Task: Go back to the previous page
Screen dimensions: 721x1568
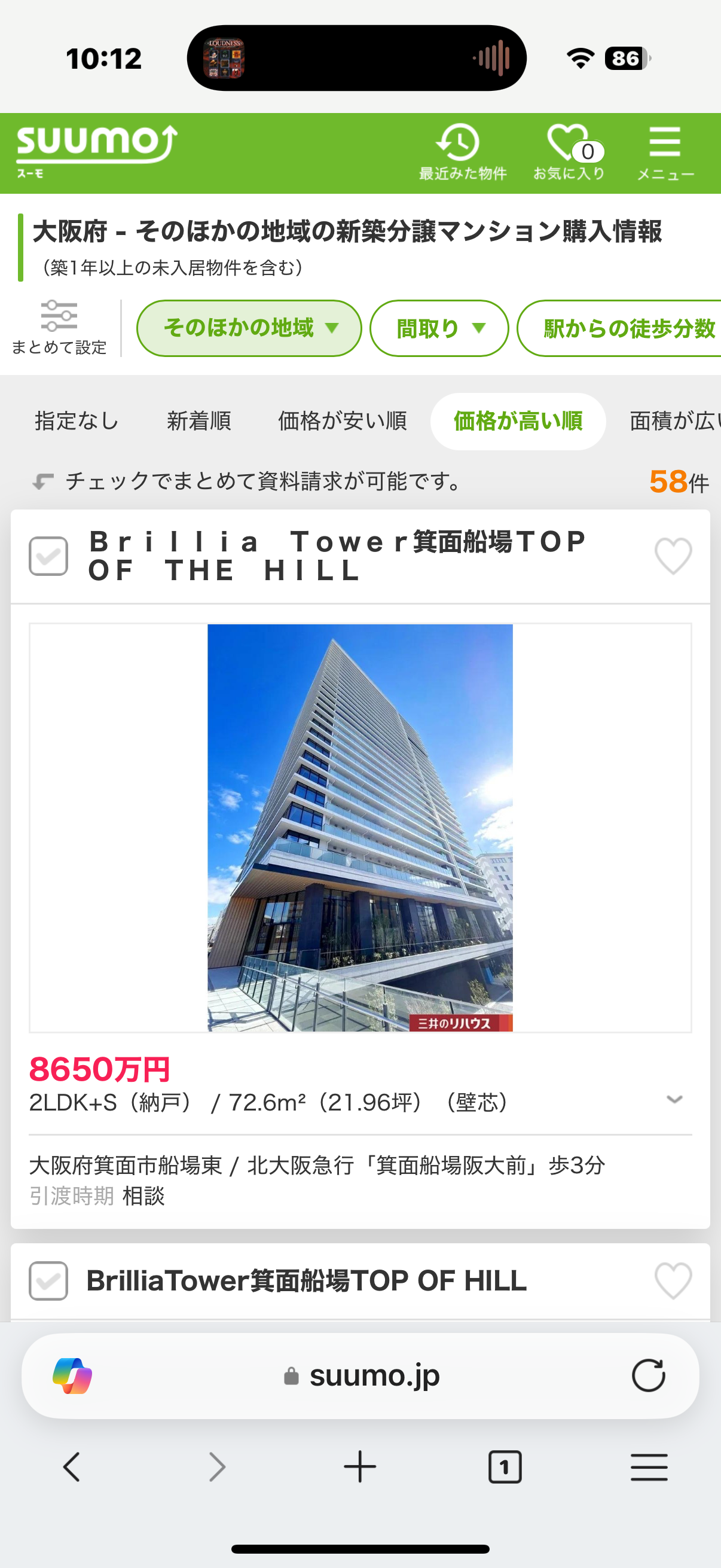Action: click(x=72, y=1466)
